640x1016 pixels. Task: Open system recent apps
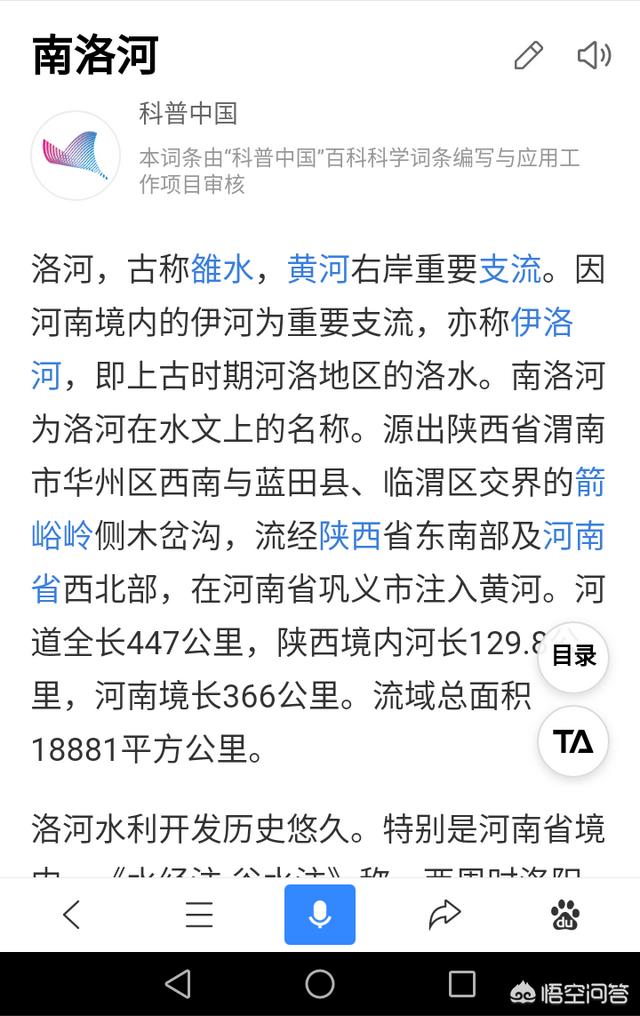pos(461,984)
